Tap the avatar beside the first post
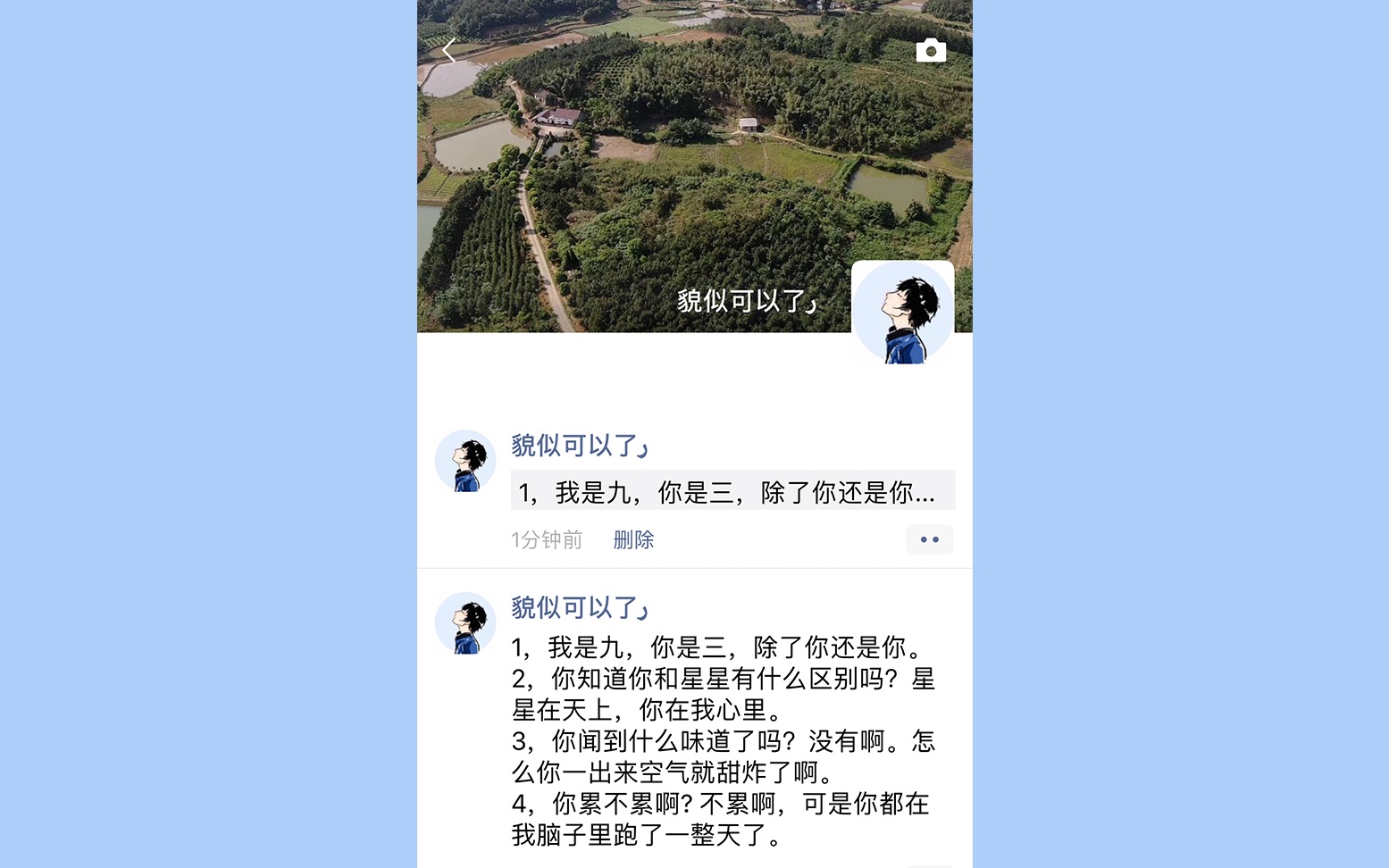 (465, 461)
